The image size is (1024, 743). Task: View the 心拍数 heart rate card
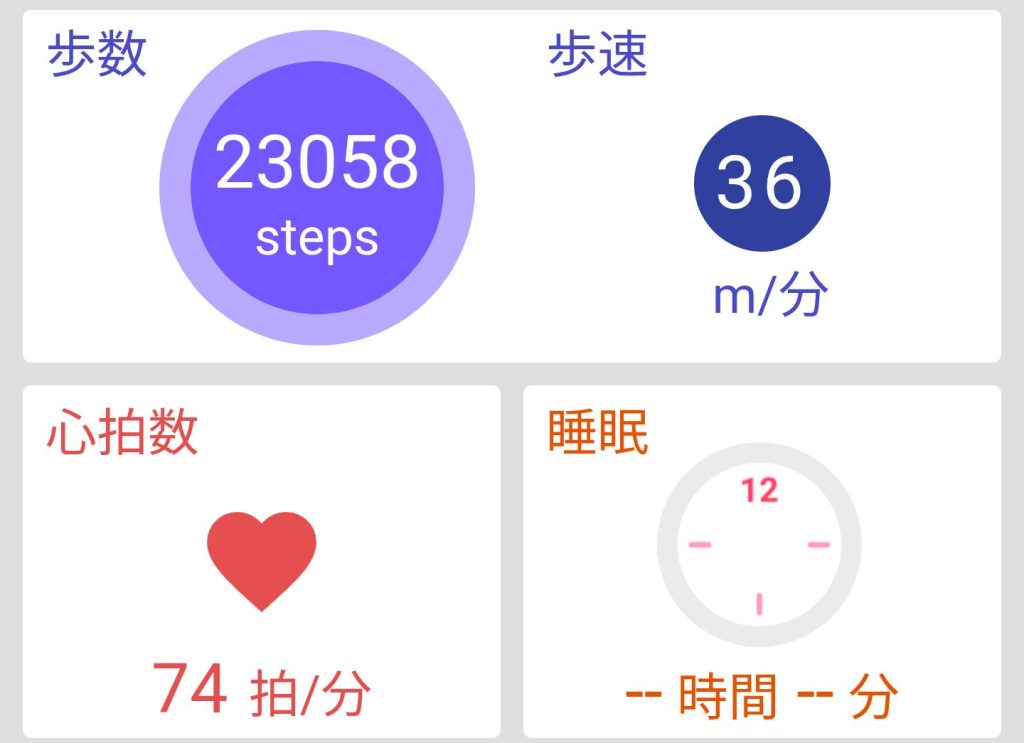coord(261,561)
